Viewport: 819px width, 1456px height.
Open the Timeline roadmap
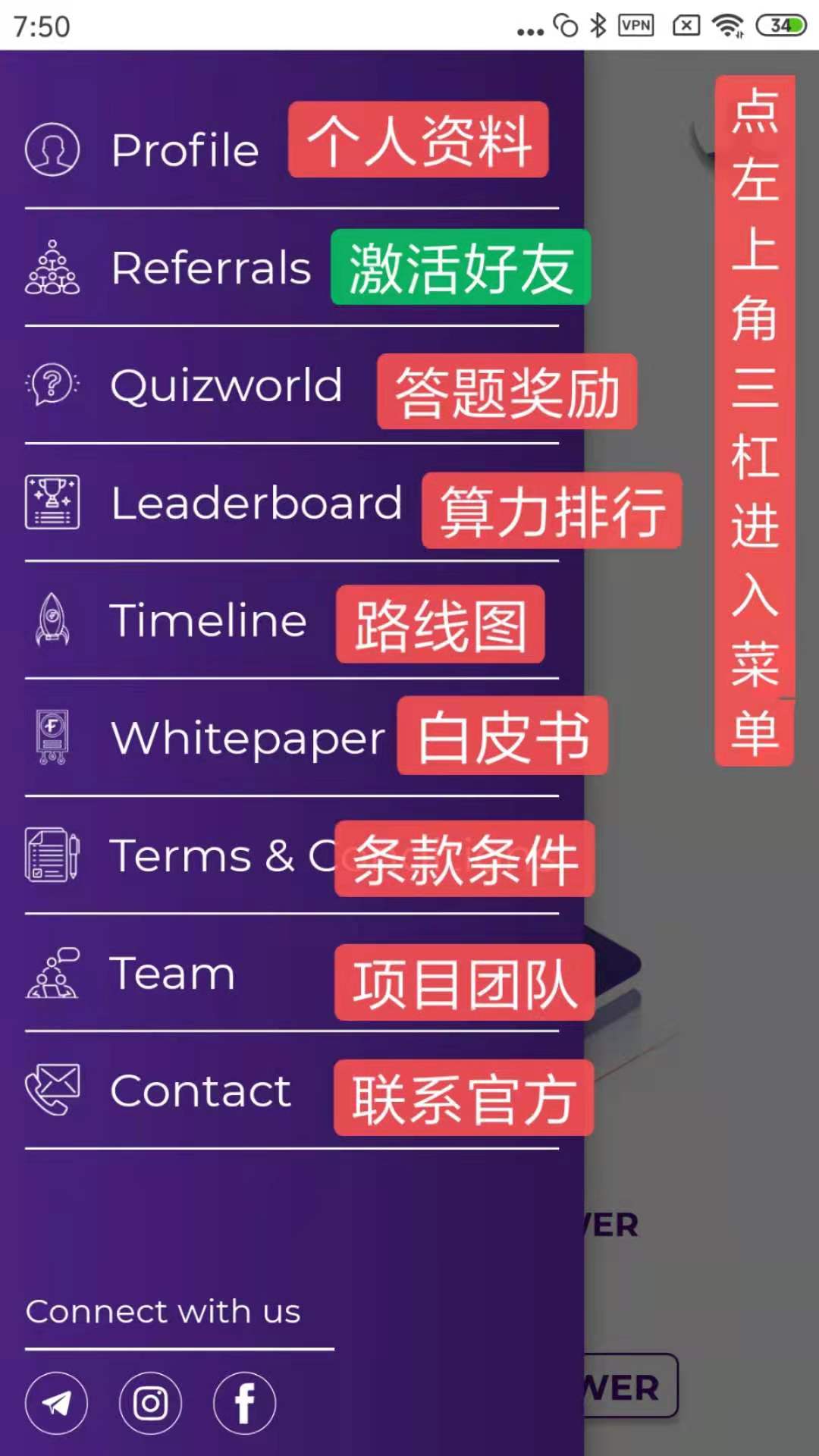point(209,620)
